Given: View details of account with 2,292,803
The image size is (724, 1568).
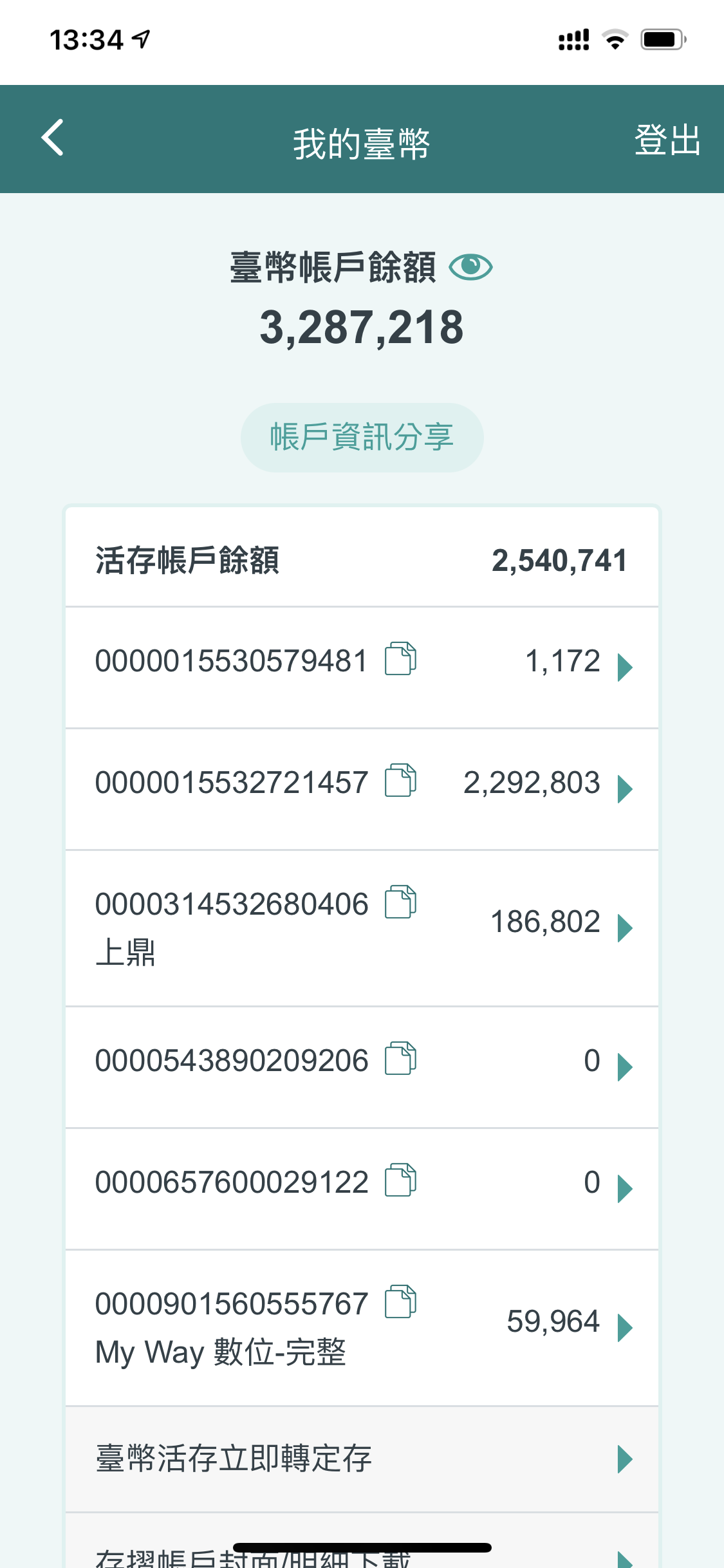Looking at the screenshot, I should pyautogui.click(x=624, y=789).
